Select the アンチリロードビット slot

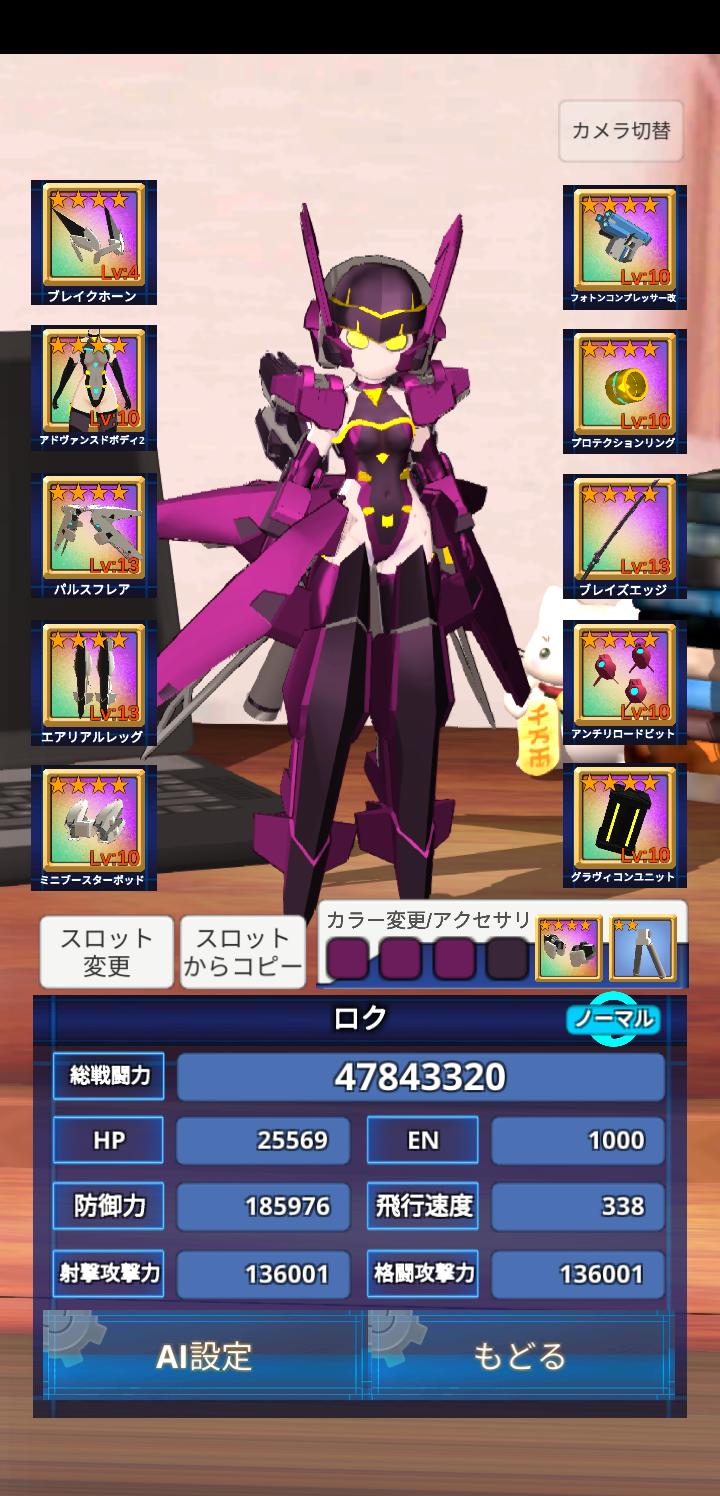624,682
